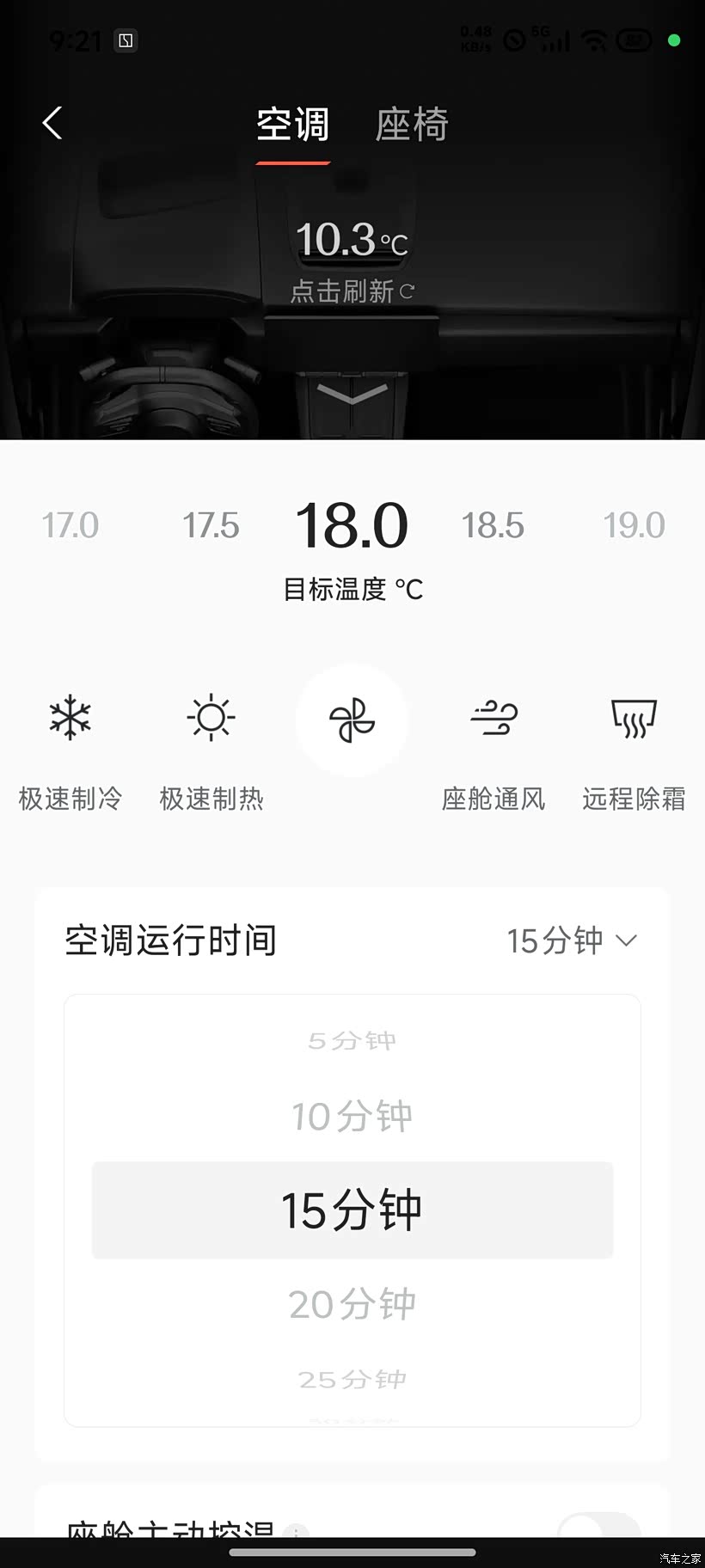Choose 17.5 as target temperature
This screenshot has height=1568, width=705.
(211, 525)
